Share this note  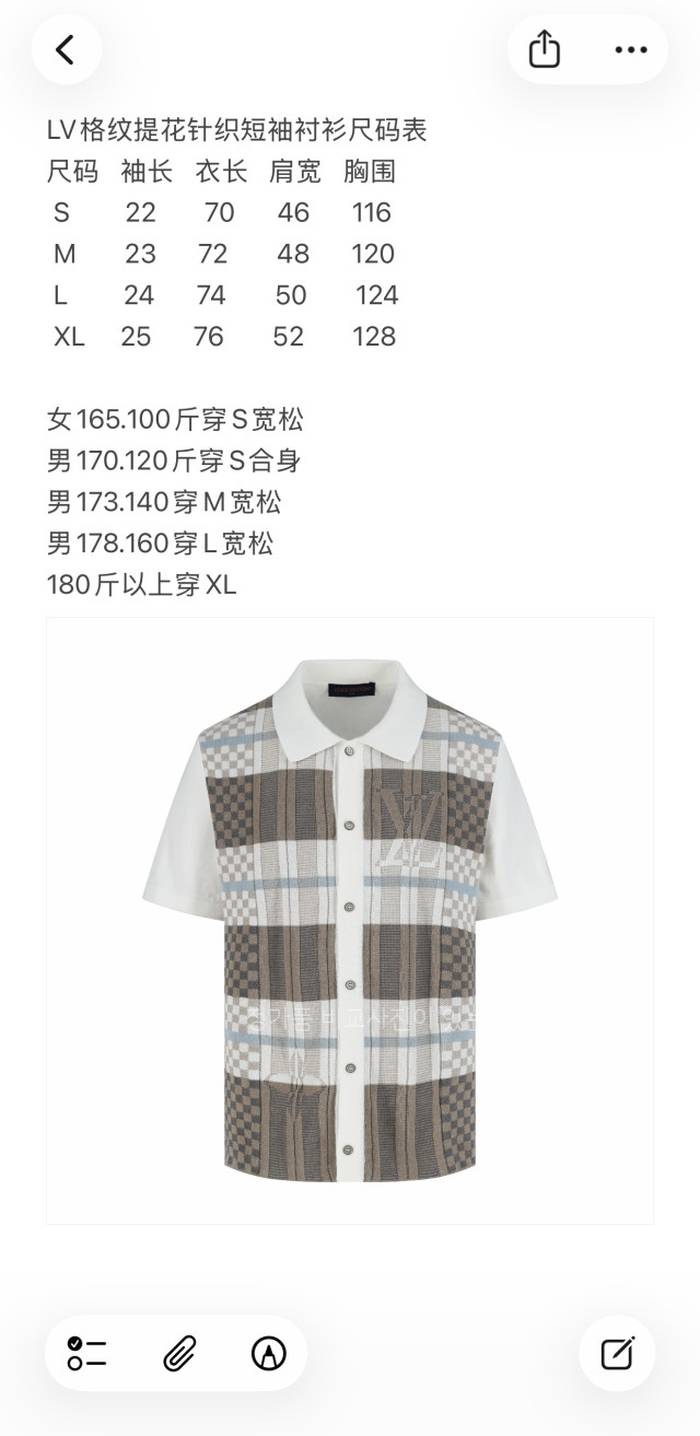coord(544,49)
